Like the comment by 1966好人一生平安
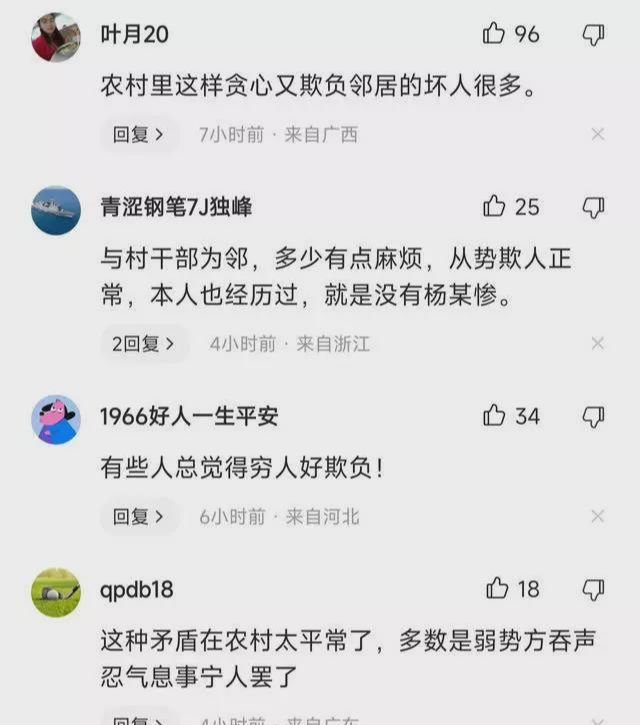The width and height of the screenshot is (640, 725). [x=494, y=415]
